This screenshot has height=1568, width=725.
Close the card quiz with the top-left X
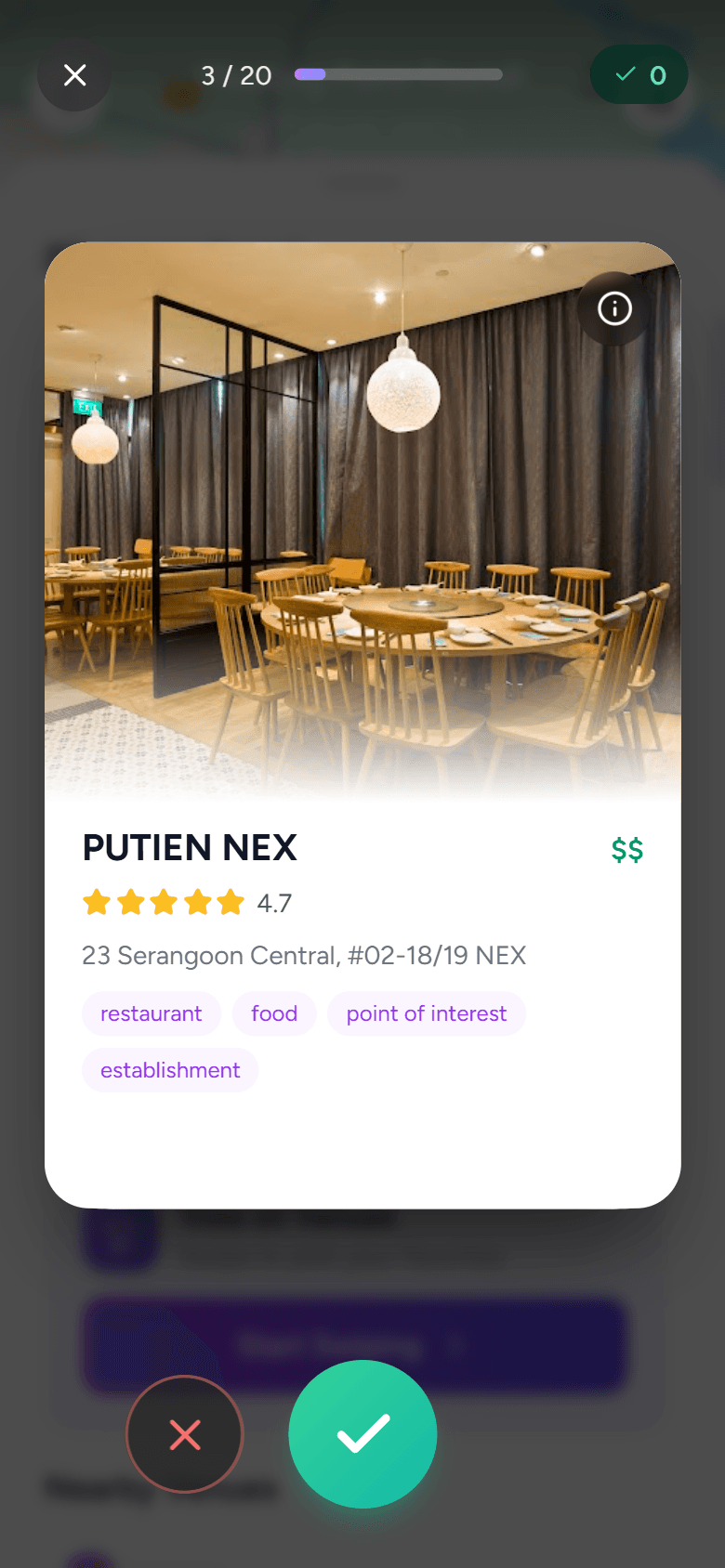(73, 74)
